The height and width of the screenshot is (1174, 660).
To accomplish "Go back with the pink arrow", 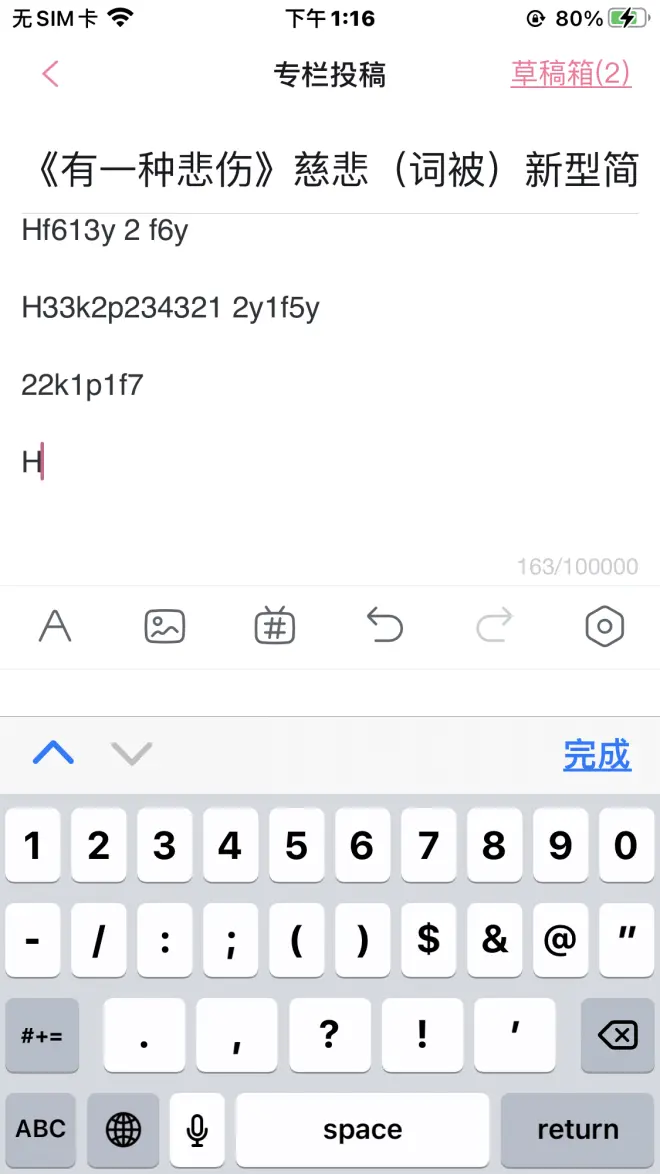I will pos(51,74).
